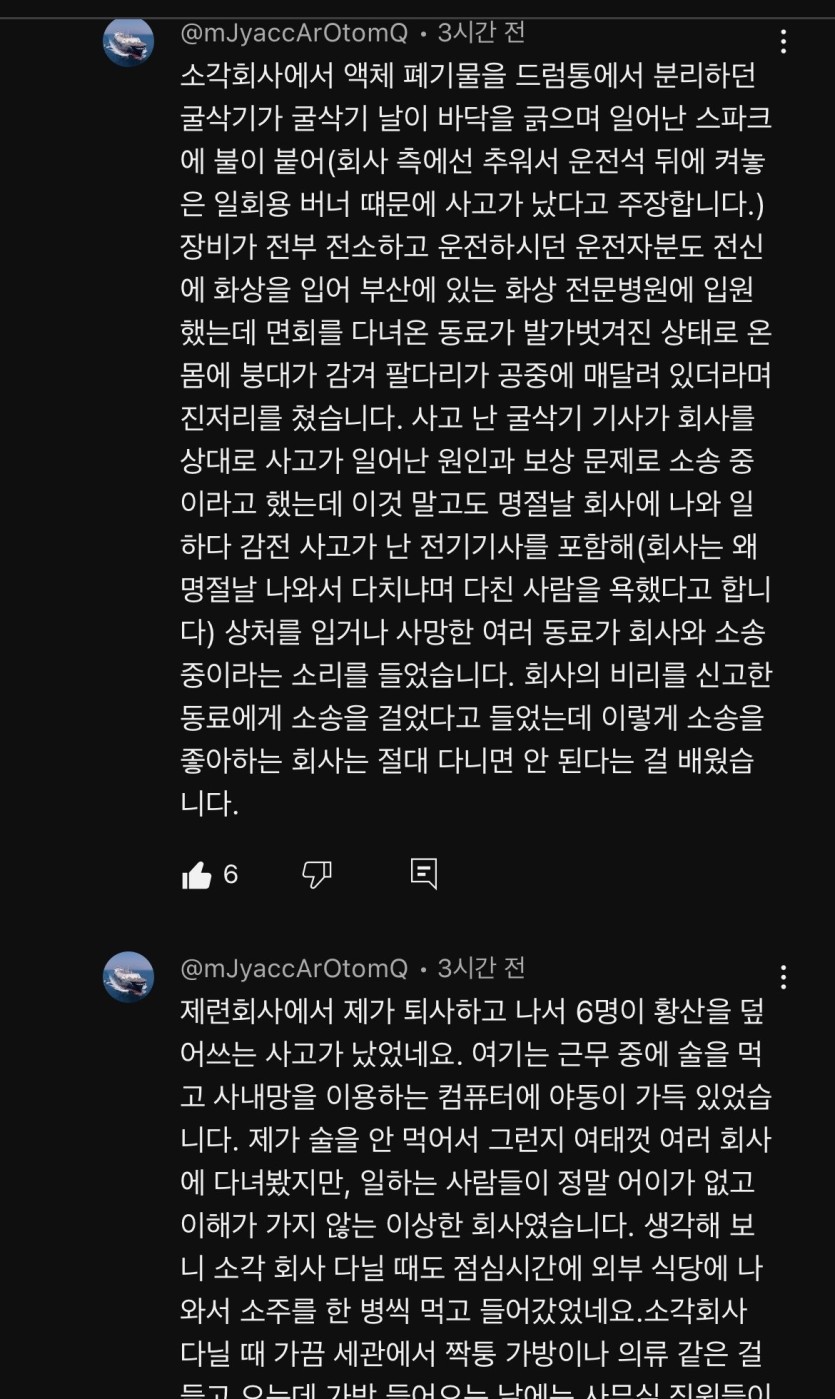Visit @mJyaccArOtomQ's channel from the 제련회사 comment
835x1399 pixels.
pos(294,968)
